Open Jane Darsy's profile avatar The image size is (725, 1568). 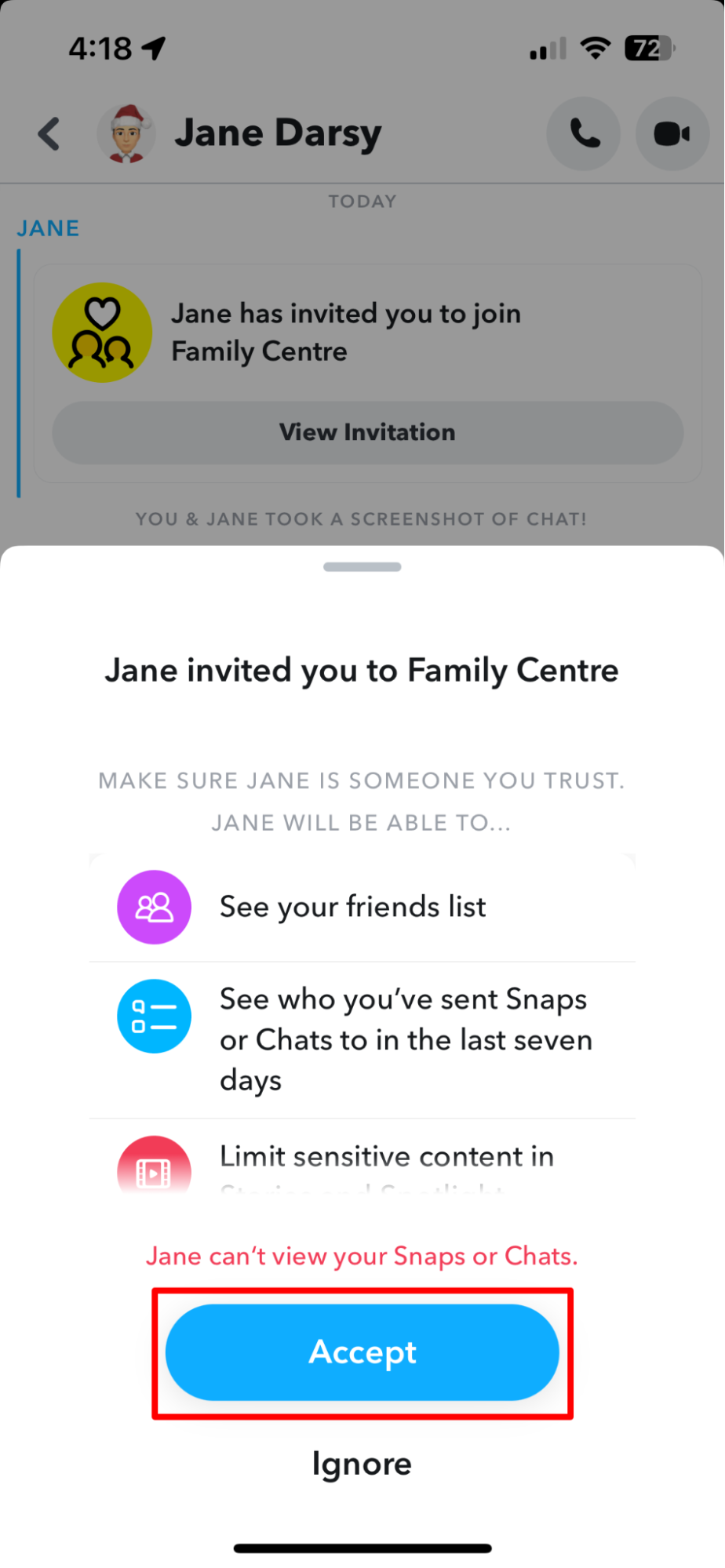tap(127, 133)
